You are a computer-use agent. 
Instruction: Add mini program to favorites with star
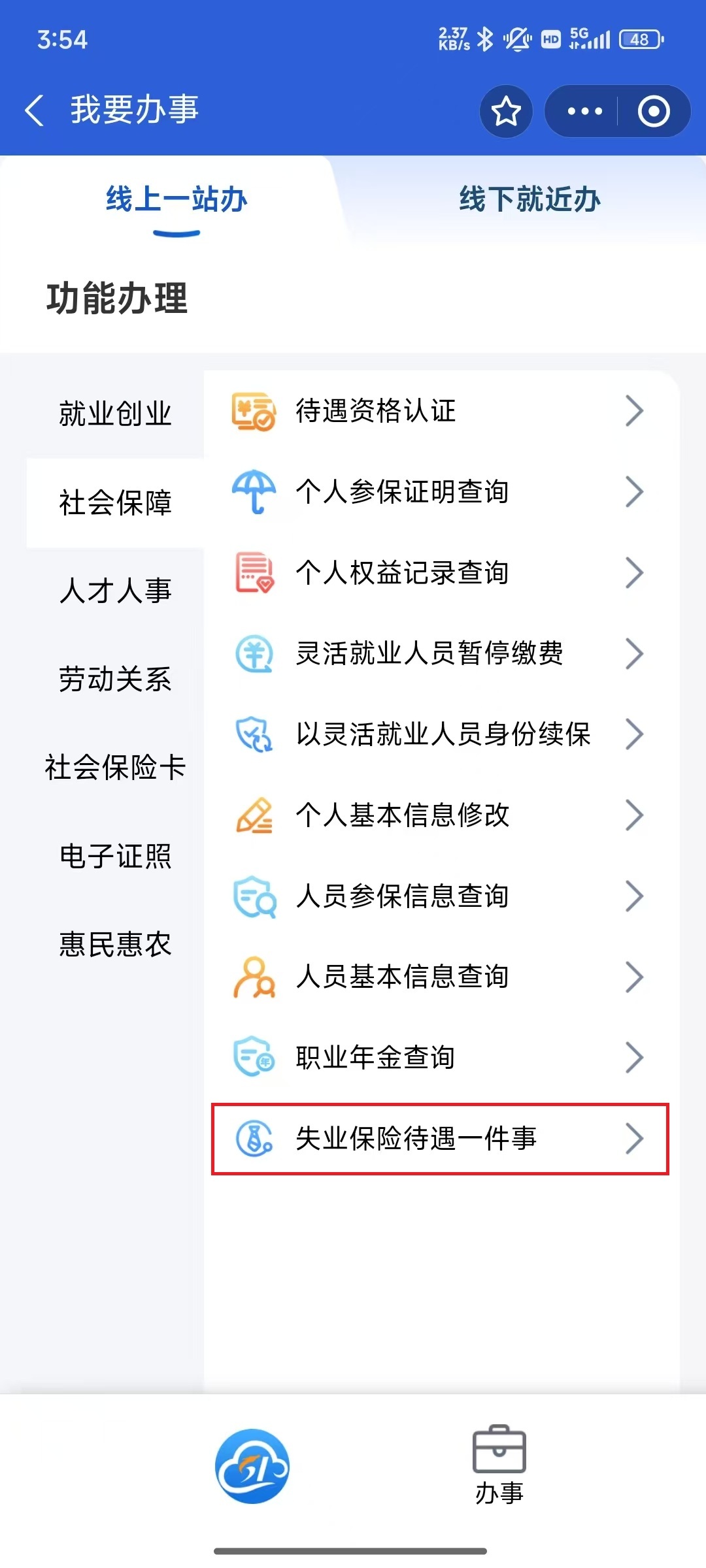pyautogui.click(x=506, y=112)
